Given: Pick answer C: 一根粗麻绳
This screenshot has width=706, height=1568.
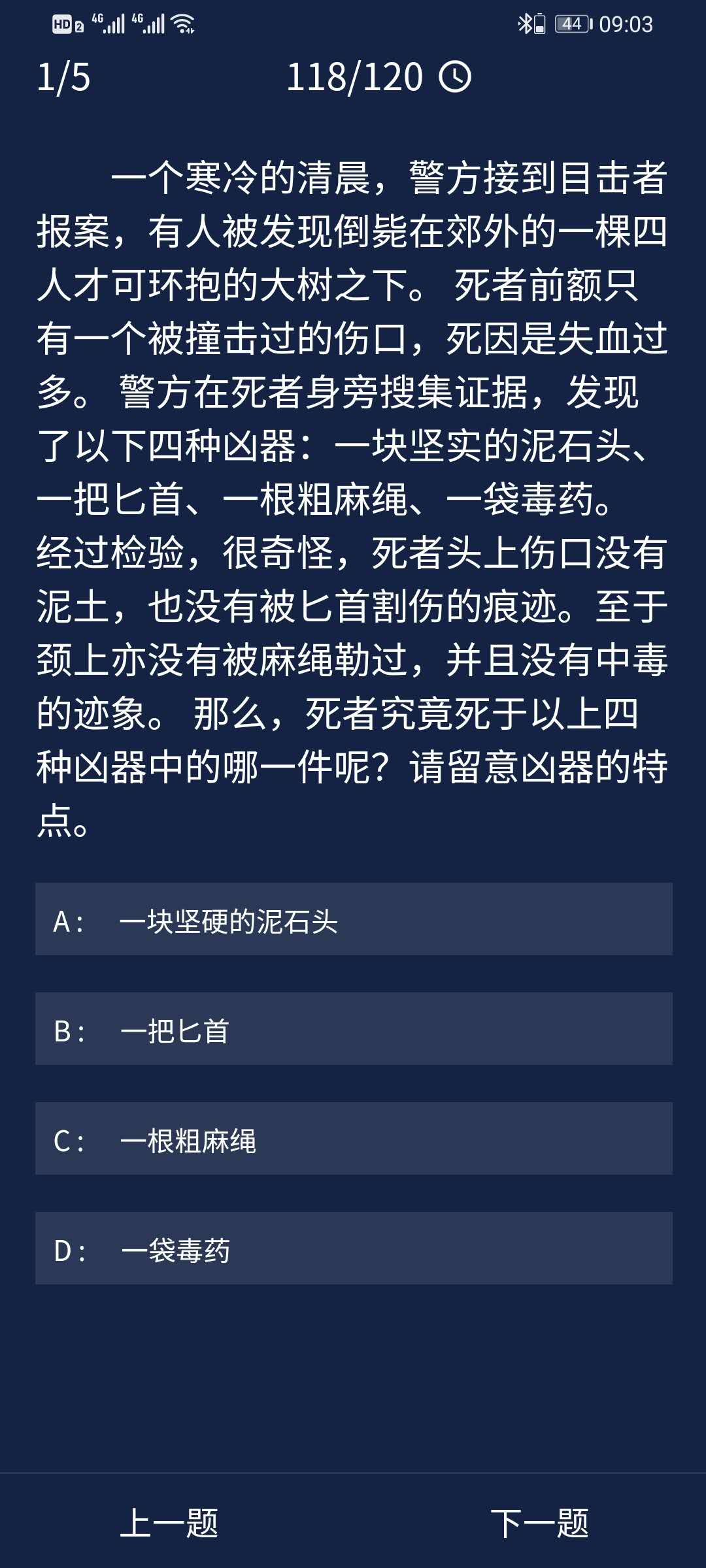Looking at the screenshot, I should [x=353, y=1139].
